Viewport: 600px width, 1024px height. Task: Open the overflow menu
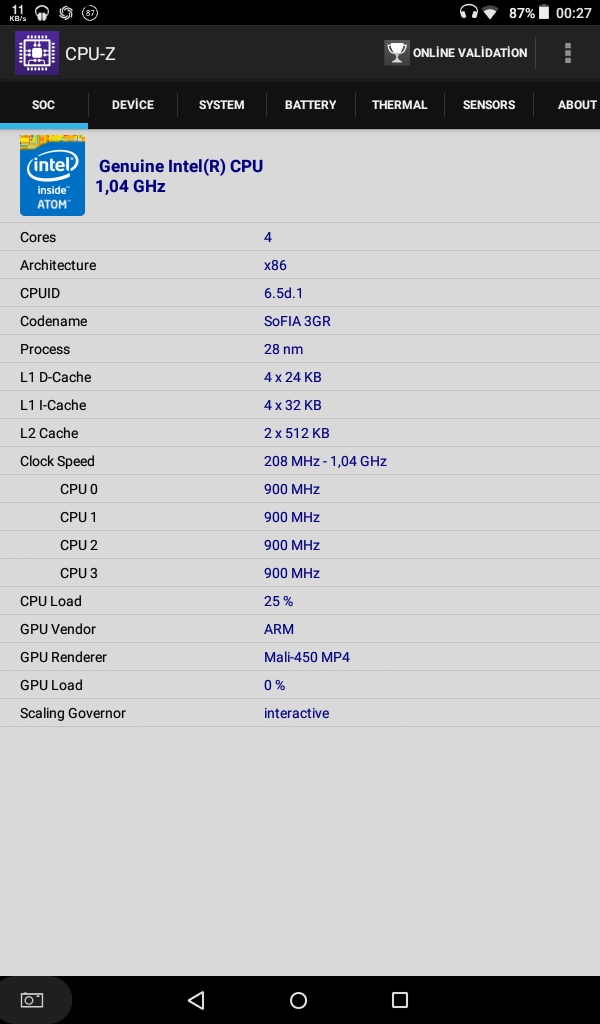pyautogui.click(x=568, y=53)
